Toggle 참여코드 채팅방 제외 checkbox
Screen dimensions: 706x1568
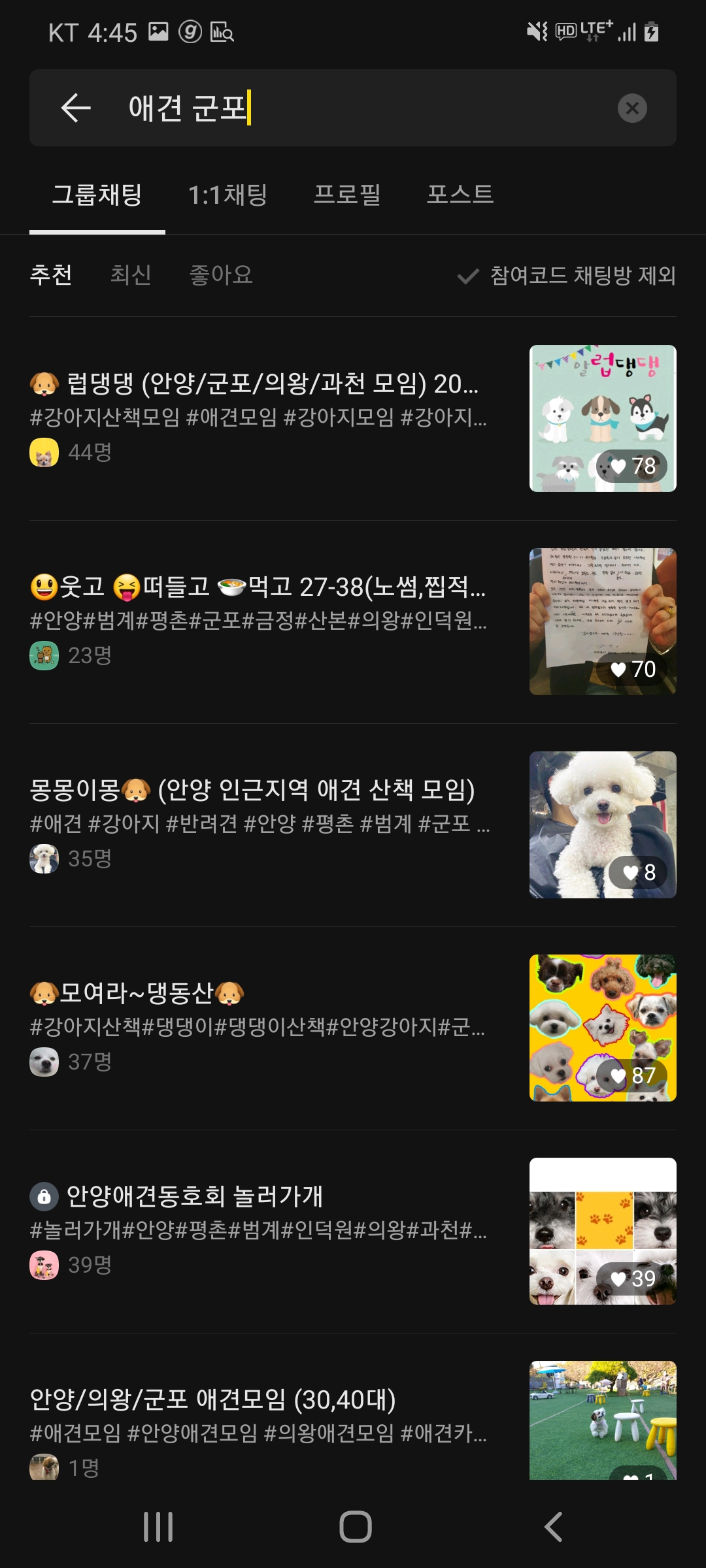click(566, 276)
